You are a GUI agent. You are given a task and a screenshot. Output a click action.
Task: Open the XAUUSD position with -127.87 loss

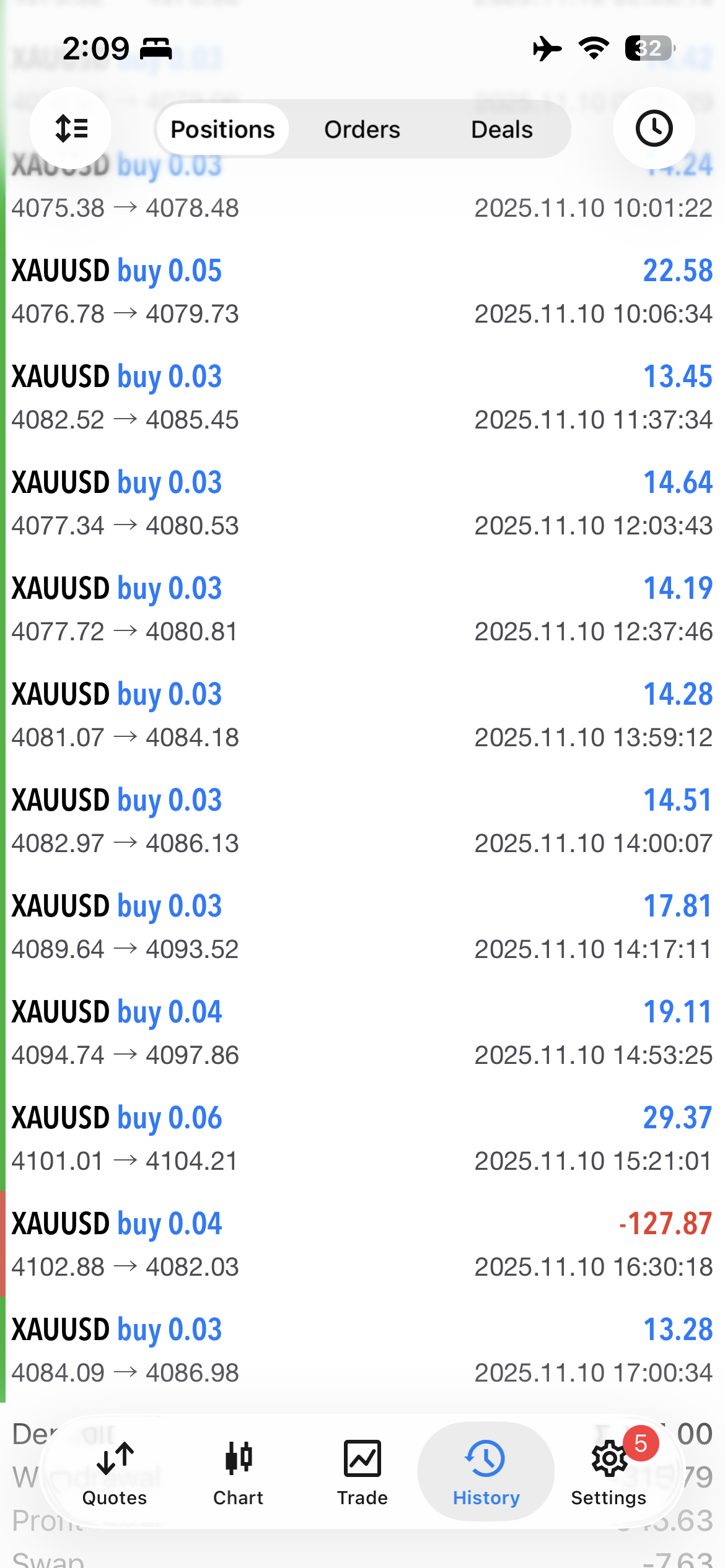tap(362, 1245)
